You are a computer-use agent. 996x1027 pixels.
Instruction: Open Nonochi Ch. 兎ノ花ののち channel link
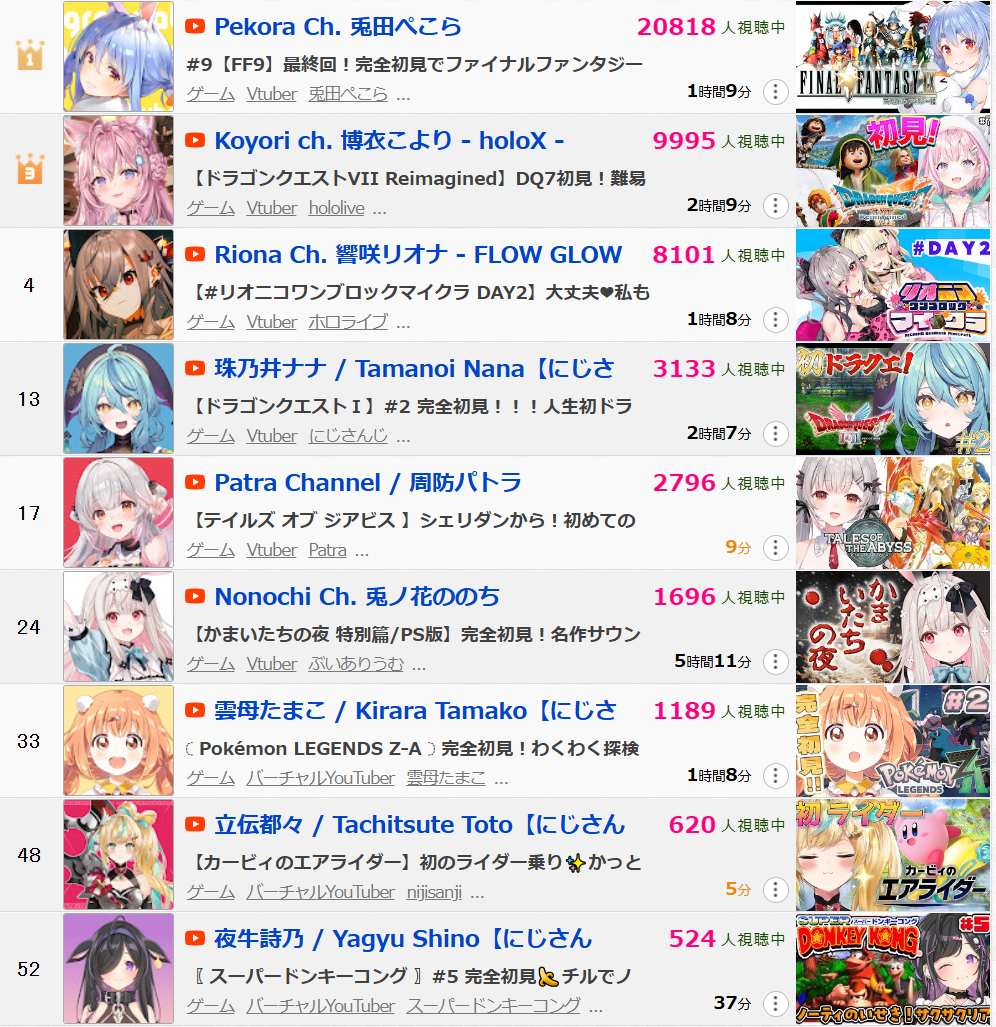357,597
